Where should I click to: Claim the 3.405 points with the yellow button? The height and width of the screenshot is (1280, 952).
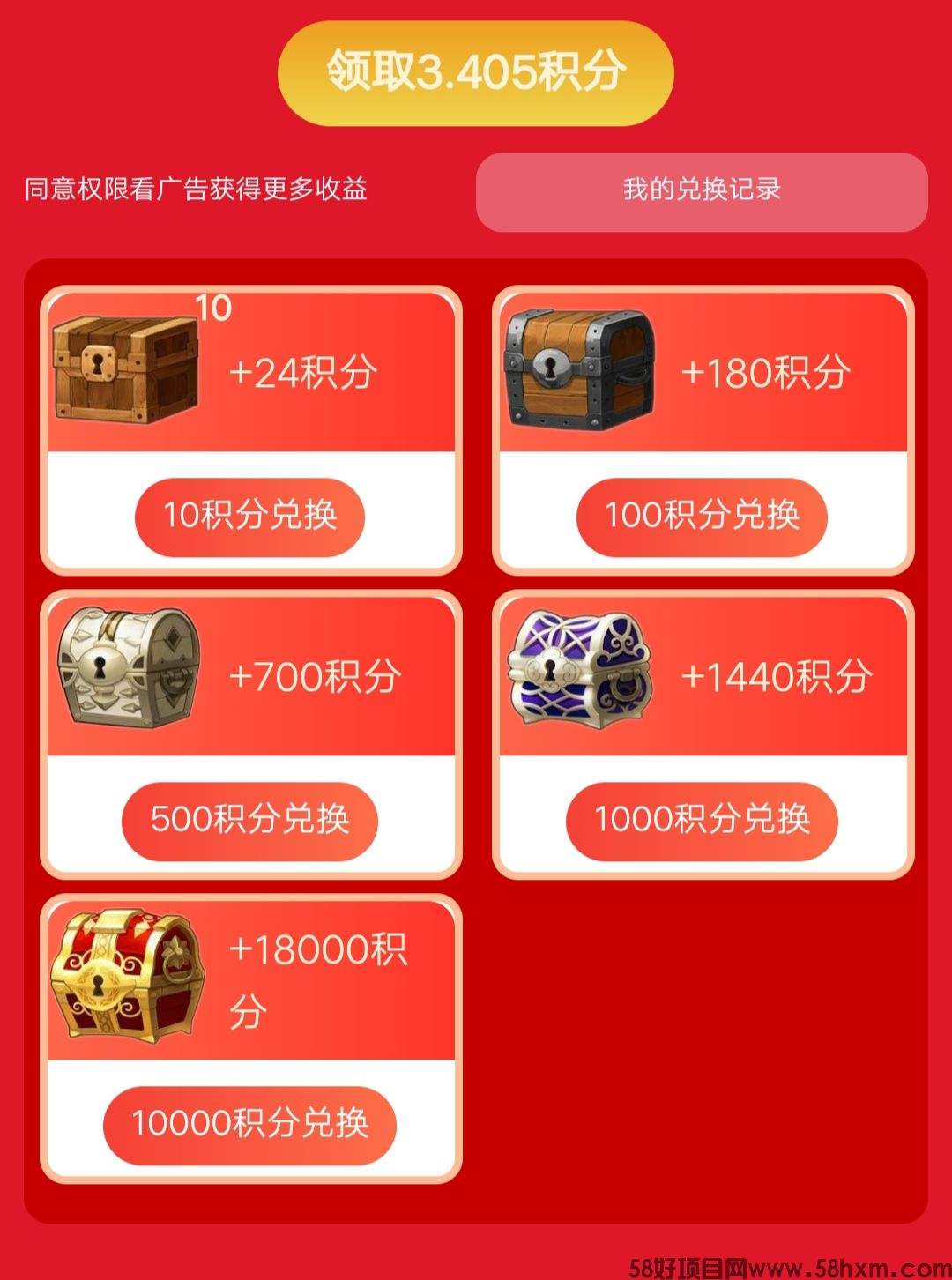tap(476, 72)
